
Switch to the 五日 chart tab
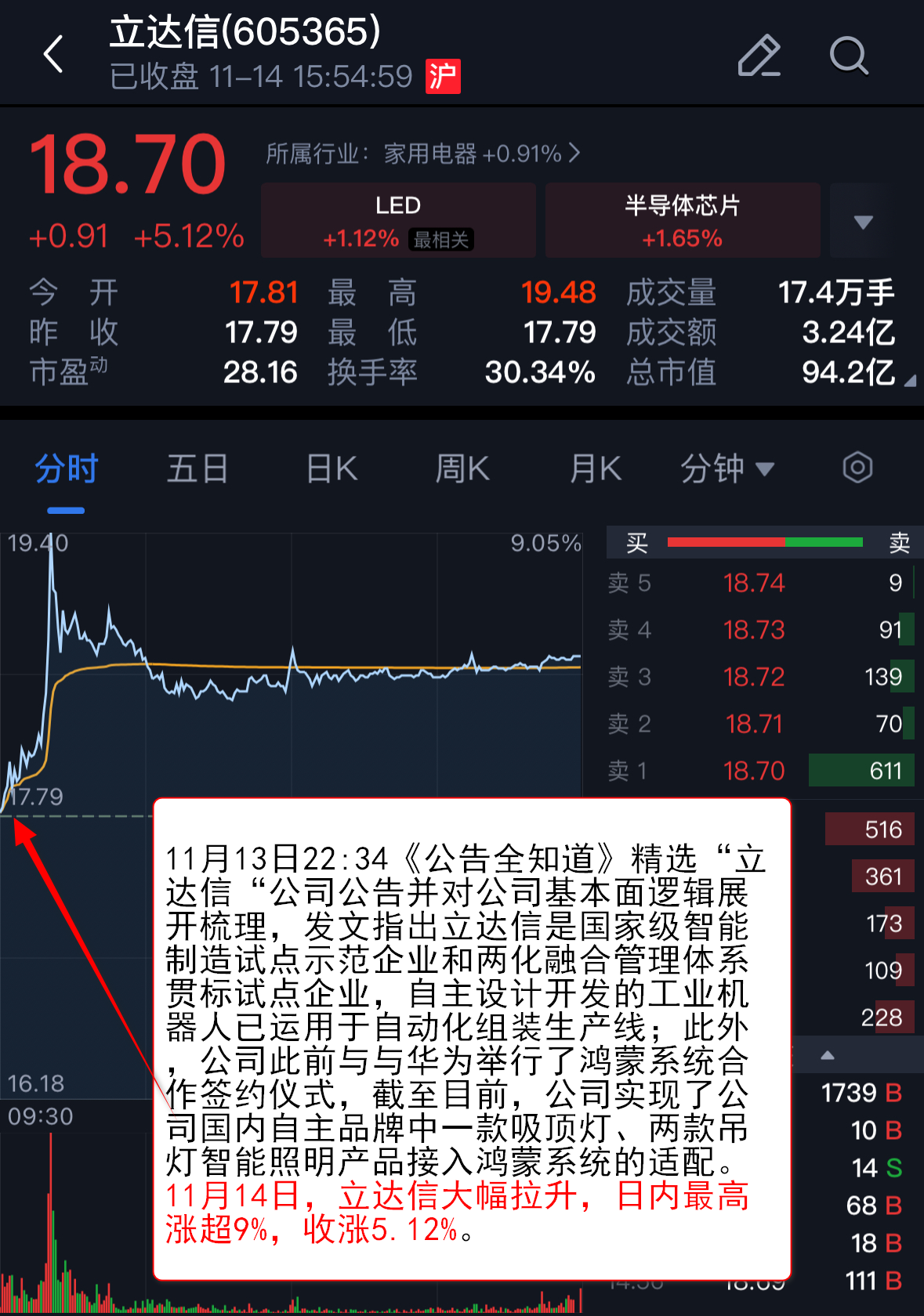point(197,469)
